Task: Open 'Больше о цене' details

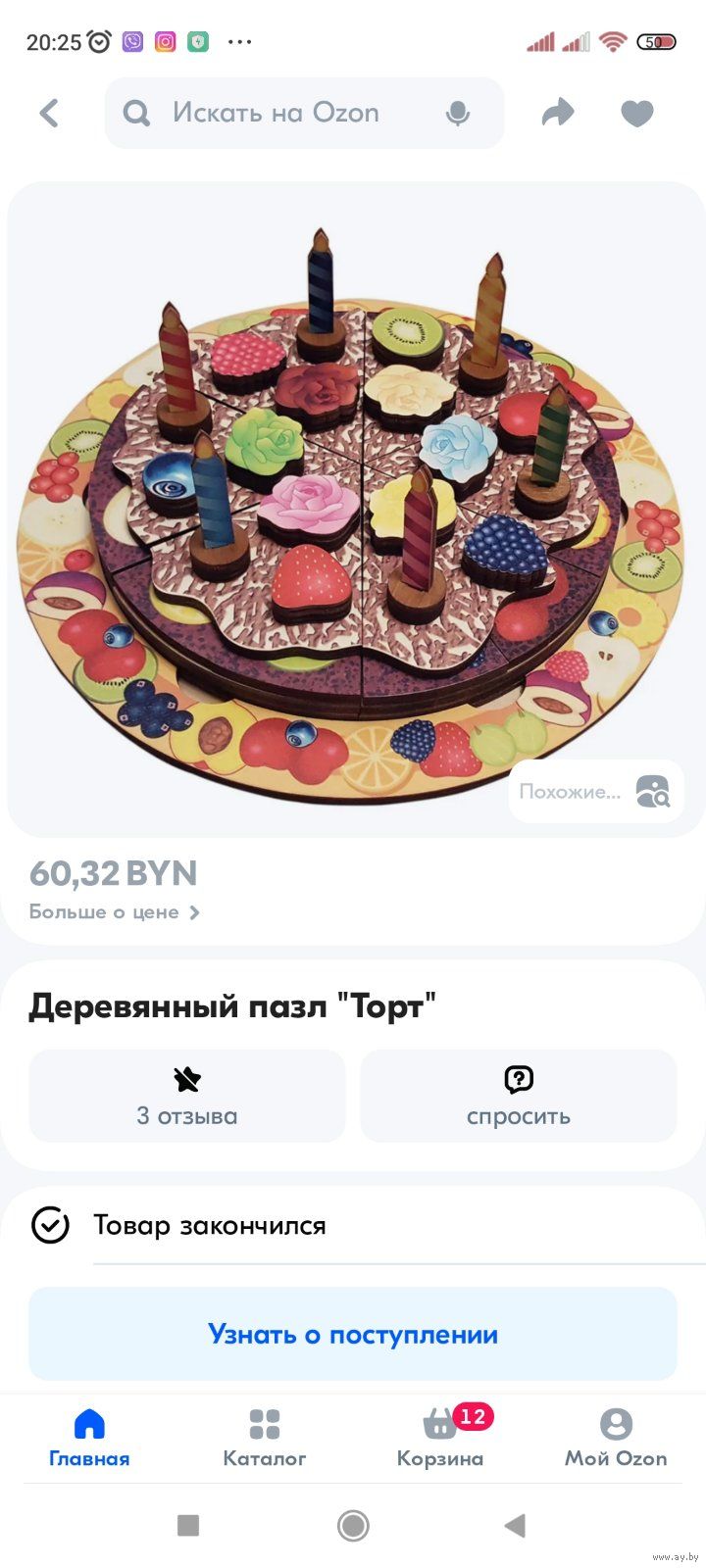Action: click(x=114, y=911)
